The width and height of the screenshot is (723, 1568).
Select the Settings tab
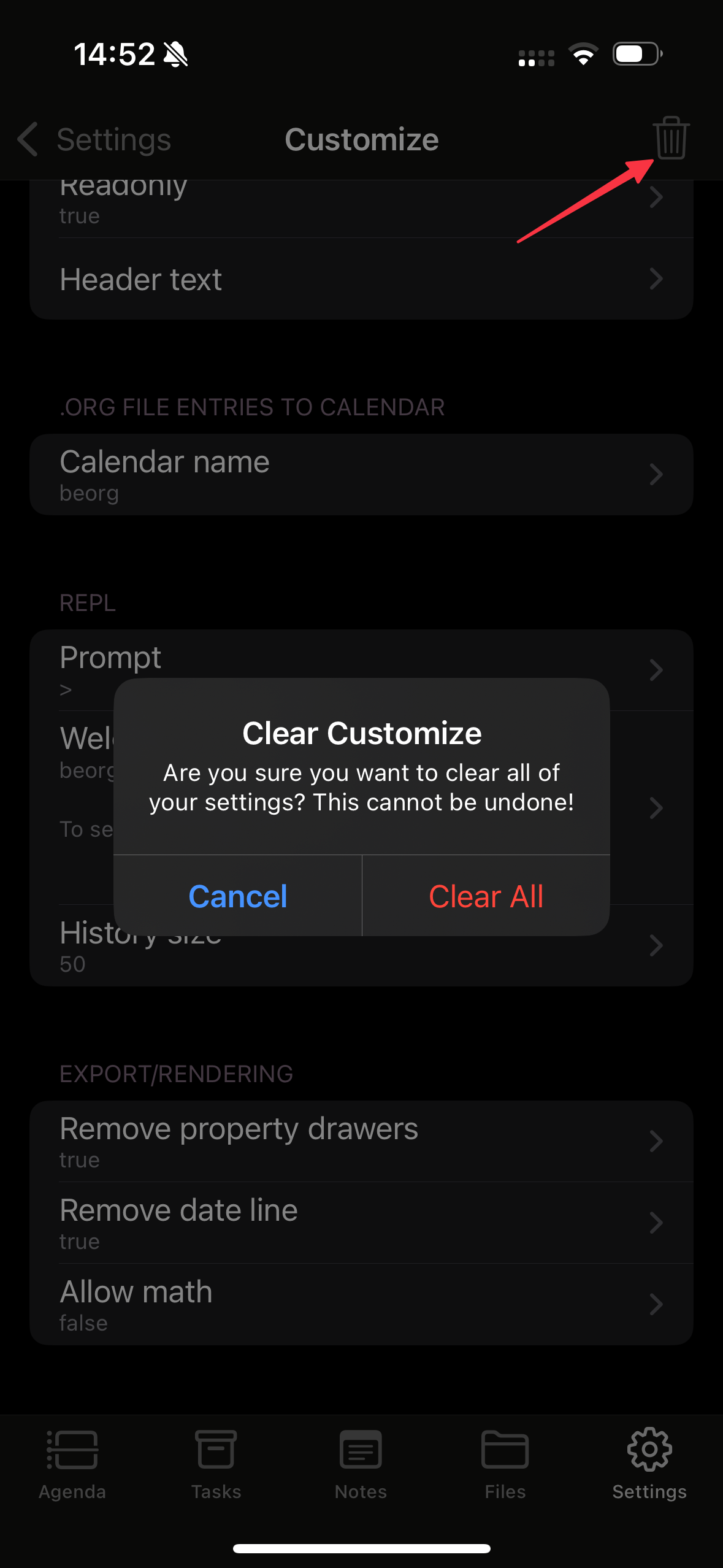coord(649,1465)
